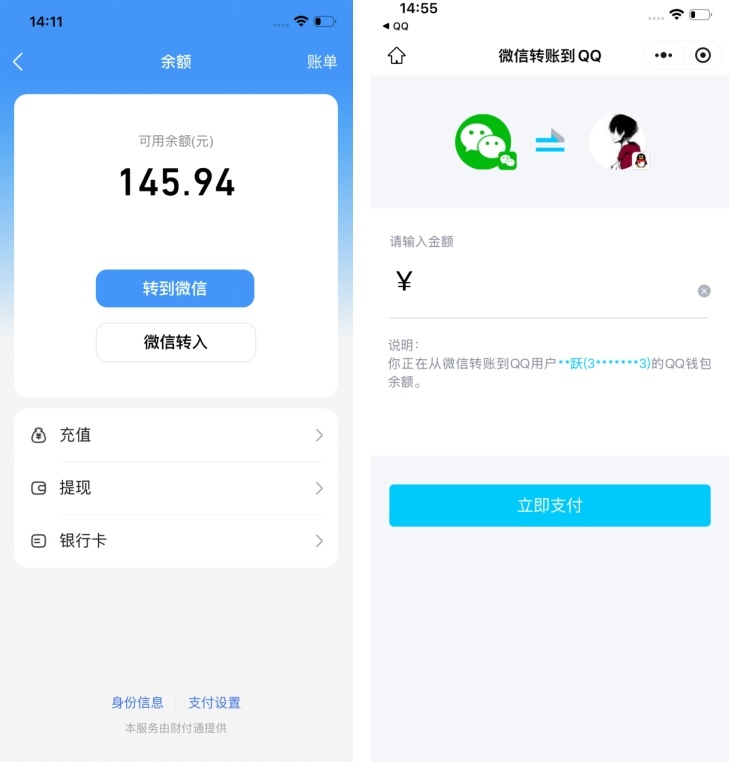This screenshot has height=762, width=731.
Task: Expand the 充值 row chevron
Action: point(319,435)
